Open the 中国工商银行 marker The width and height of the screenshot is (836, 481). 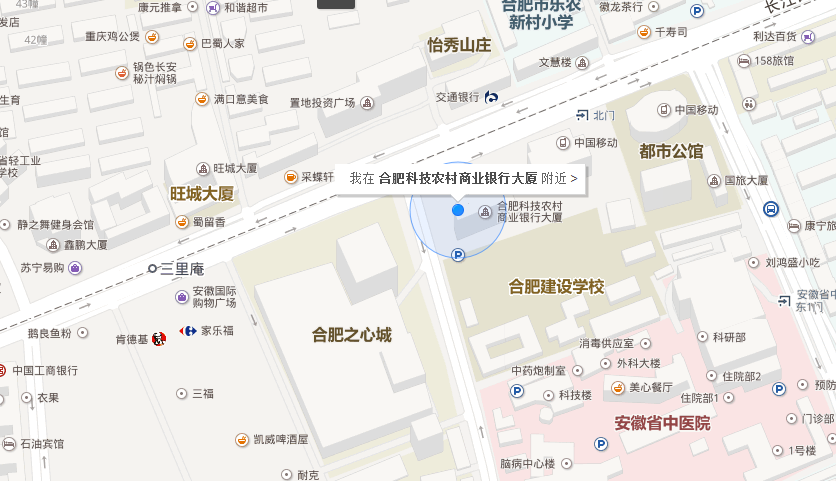pyautogui.click(x=3, y=370)
